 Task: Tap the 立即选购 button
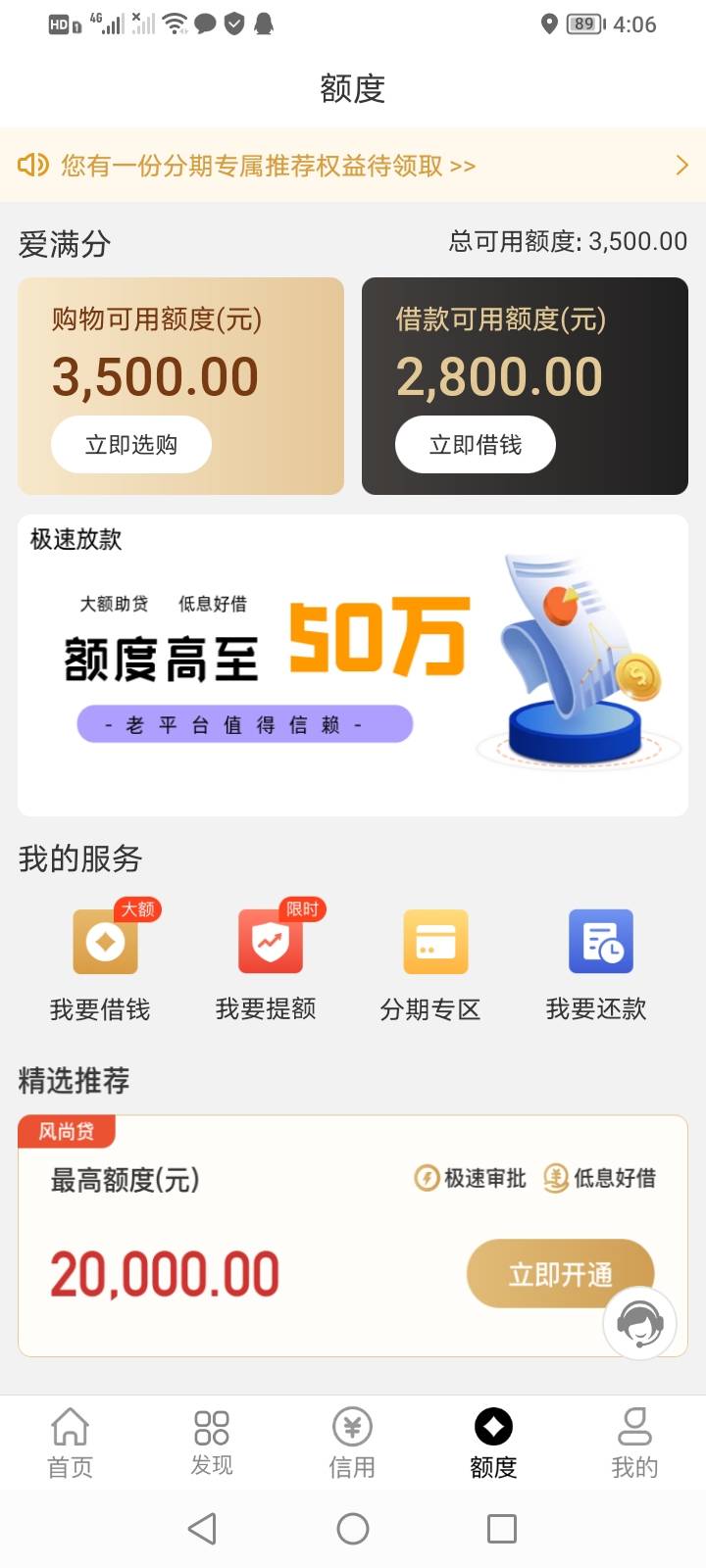[x=131, y=445]
